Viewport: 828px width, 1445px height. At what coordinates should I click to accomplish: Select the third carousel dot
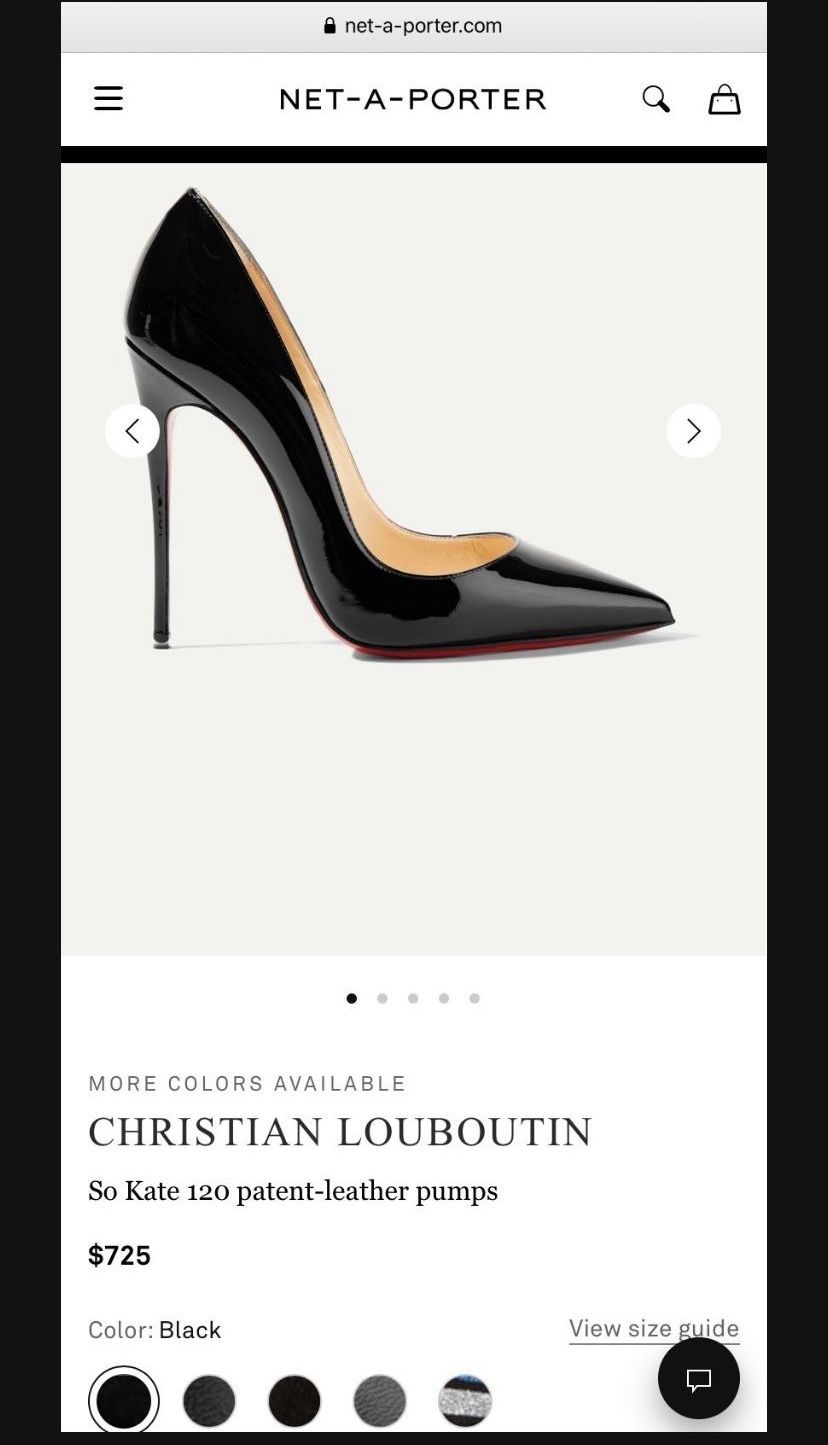tap(413, 998)
